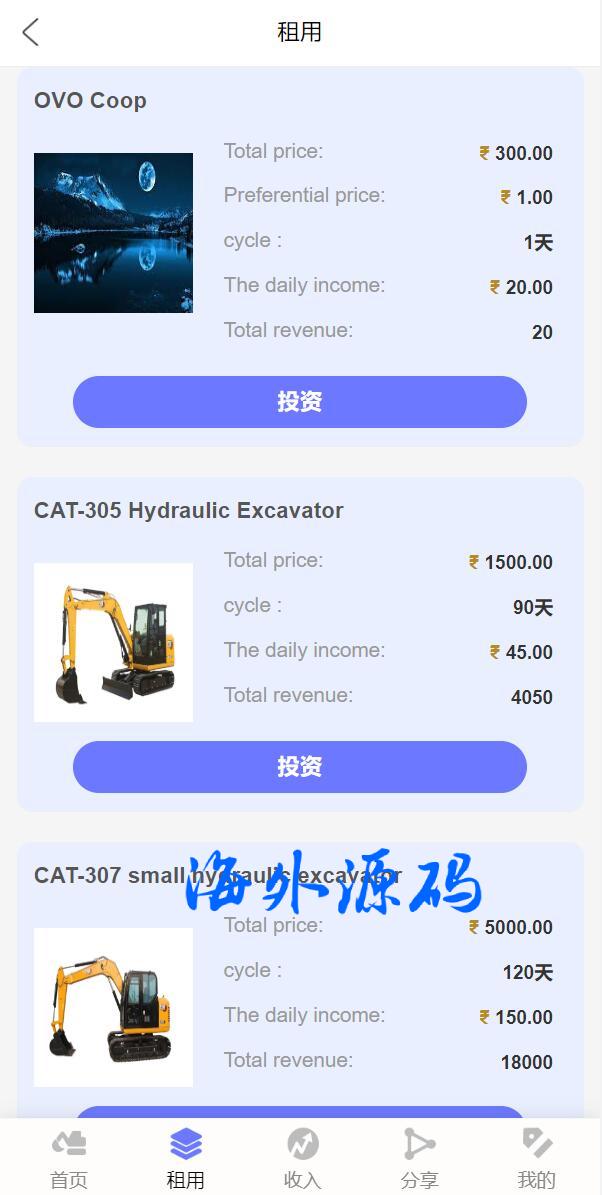Viewport: 602px width, 1195px height.
Task: Open the OVO Coop product image
Action: pos(113,233)
